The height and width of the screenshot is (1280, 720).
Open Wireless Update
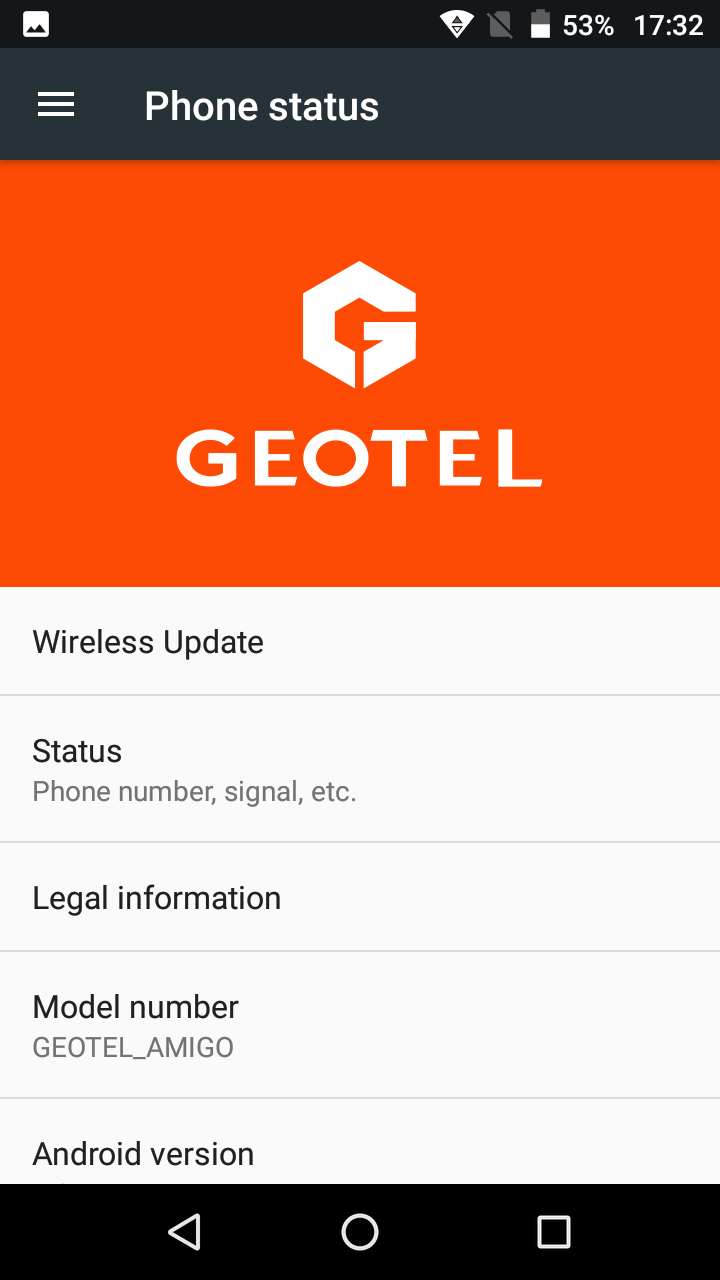tap(360, 641)
